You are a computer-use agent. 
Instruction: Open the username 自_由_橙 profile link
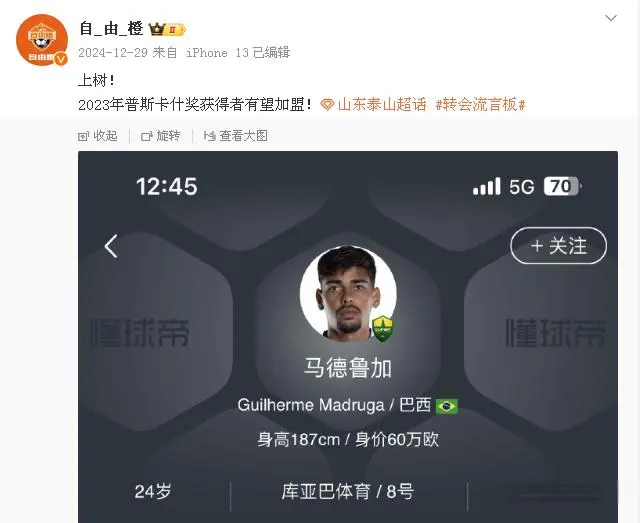111,28
